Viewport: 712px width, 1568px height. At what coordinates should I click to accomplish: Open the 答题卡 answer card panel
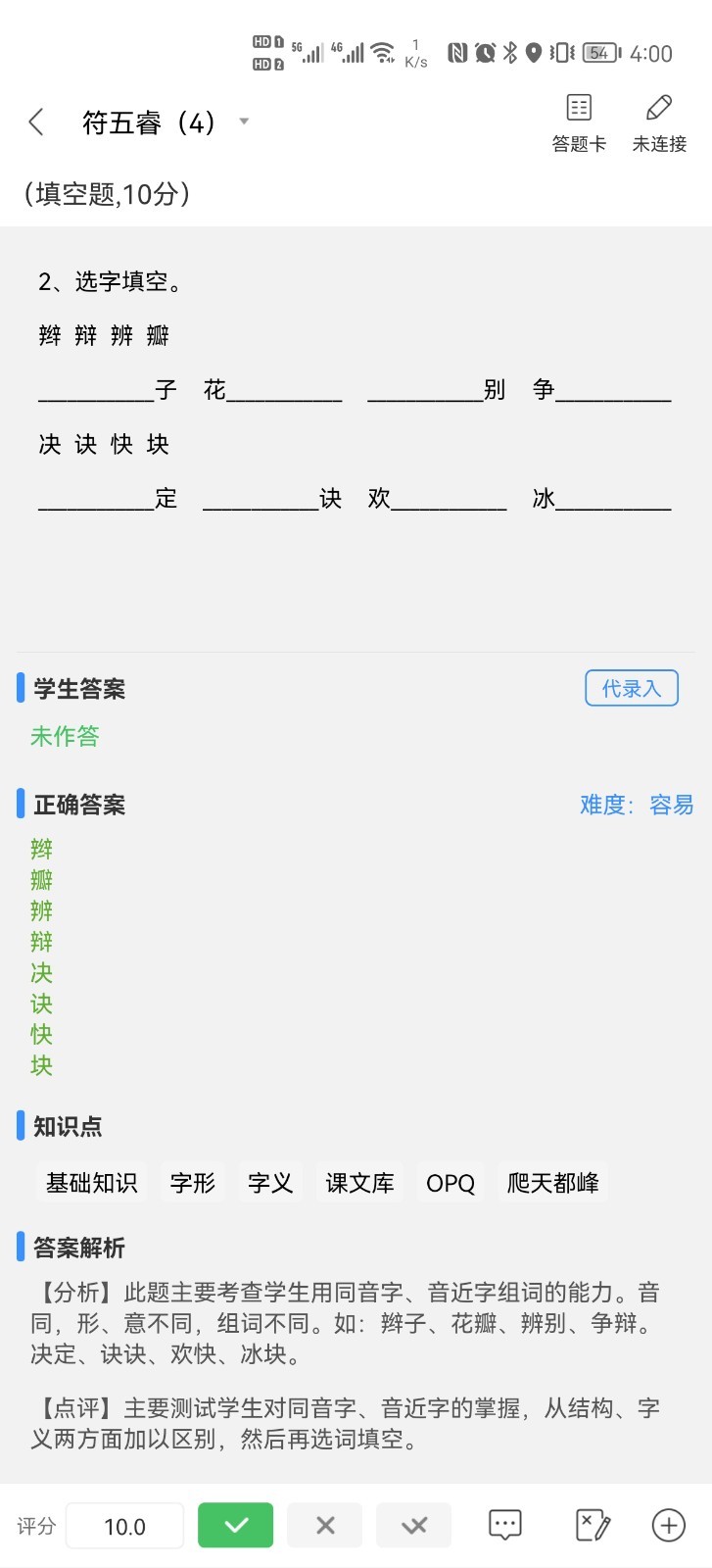coord(580,120)
